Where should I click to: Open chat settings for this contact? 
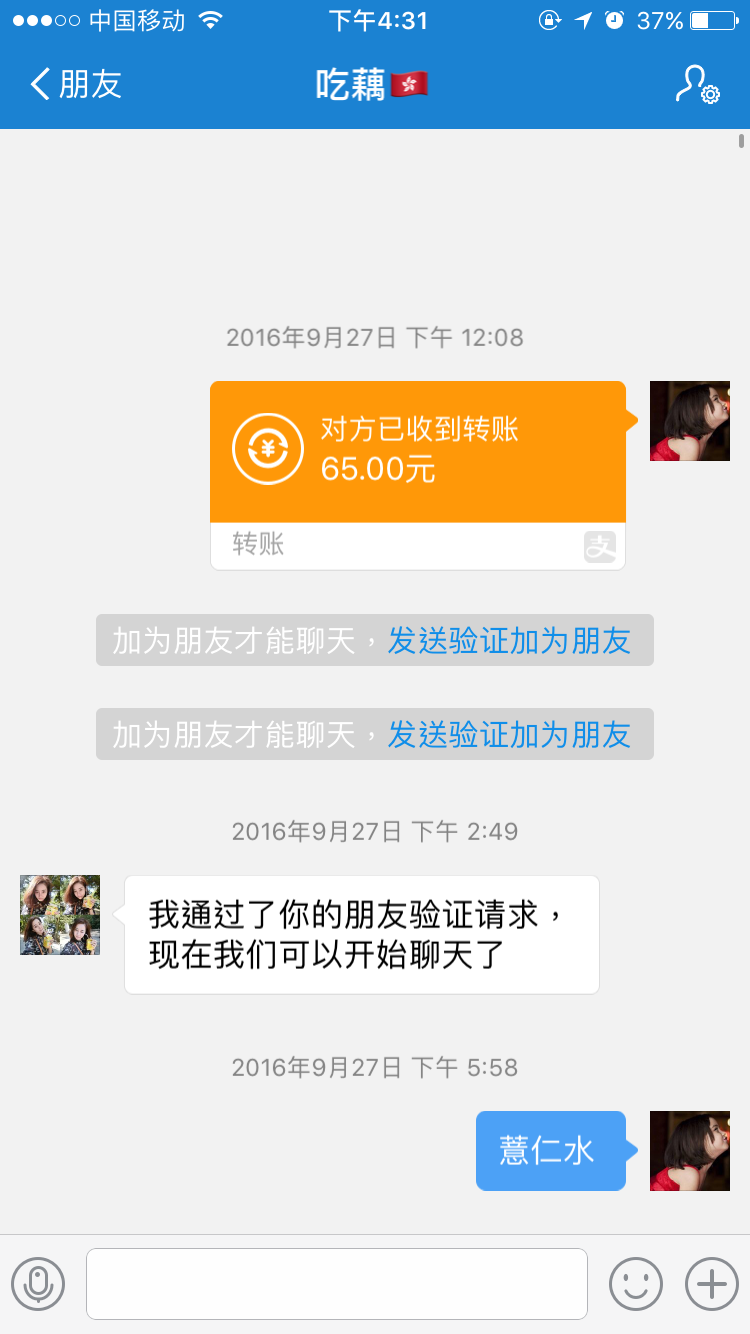(696, 85)
